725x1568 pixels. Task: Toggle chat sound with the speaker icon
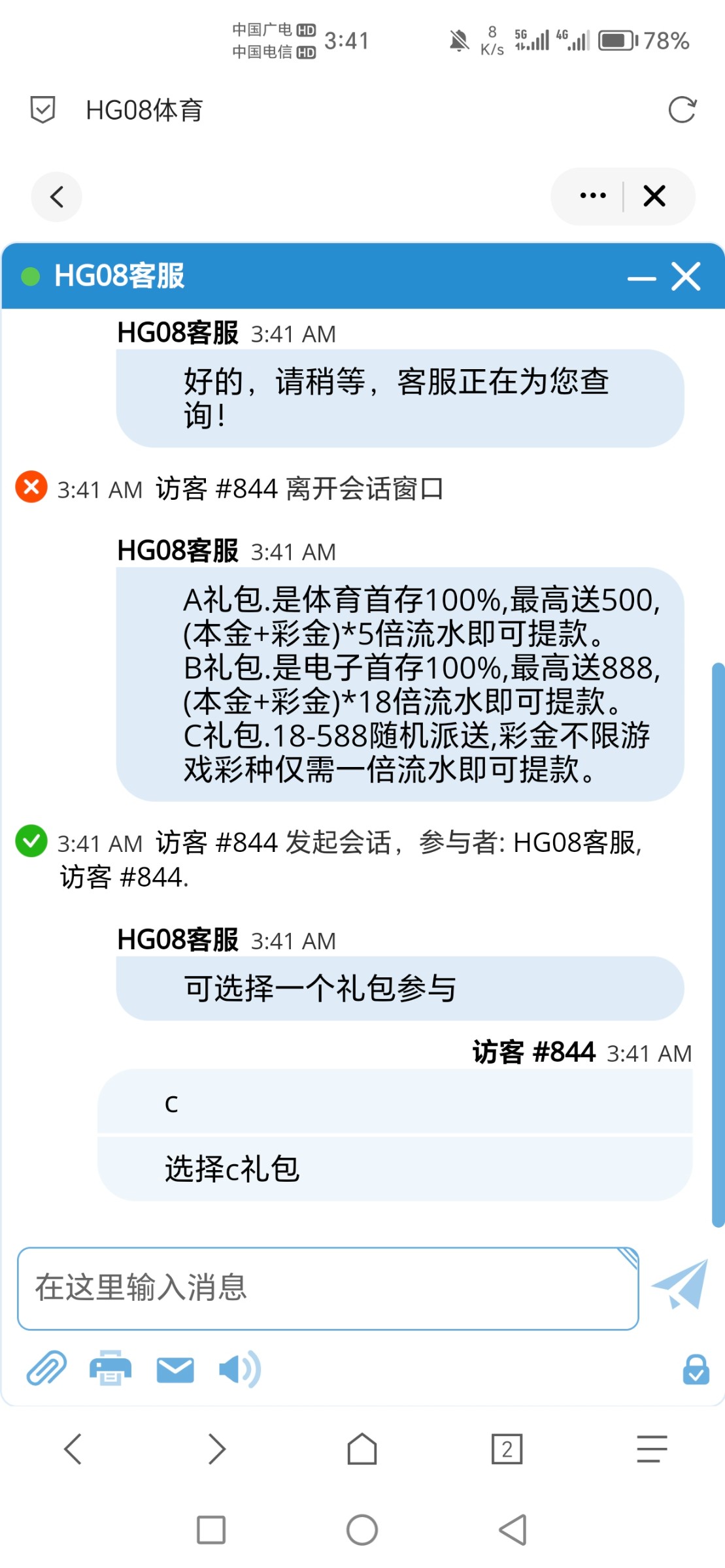tap(239, 1369)
